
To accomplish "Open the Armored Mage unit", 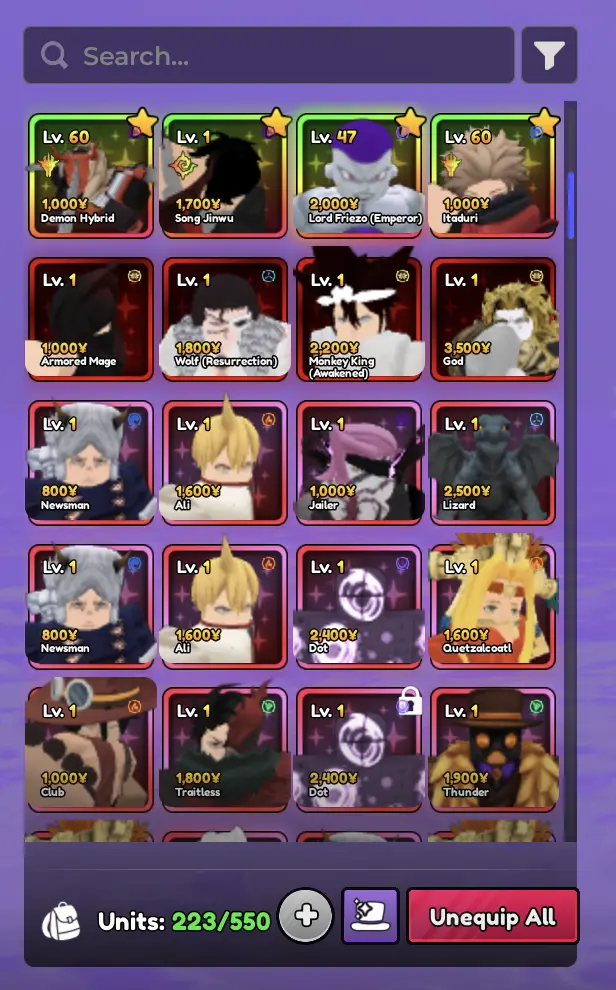I will (91, 320).
